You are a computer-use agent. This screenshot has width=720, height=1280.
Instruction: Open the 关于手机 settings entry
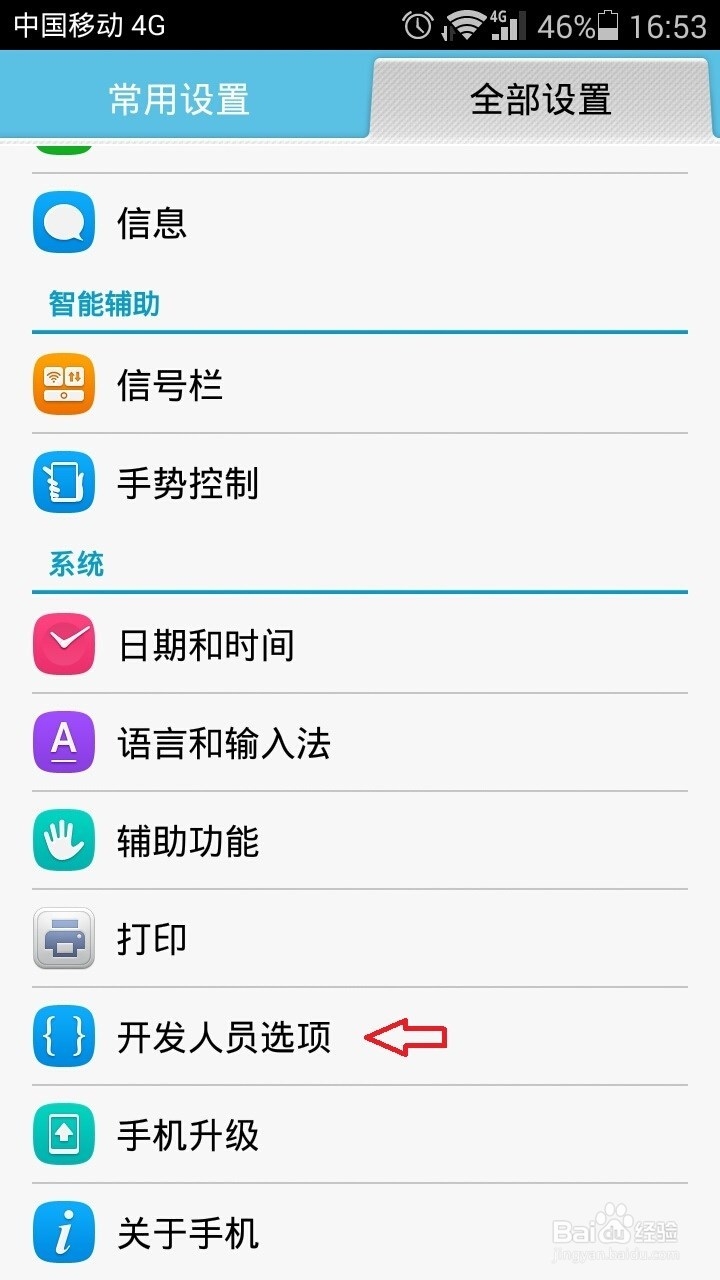point(200,1232)
